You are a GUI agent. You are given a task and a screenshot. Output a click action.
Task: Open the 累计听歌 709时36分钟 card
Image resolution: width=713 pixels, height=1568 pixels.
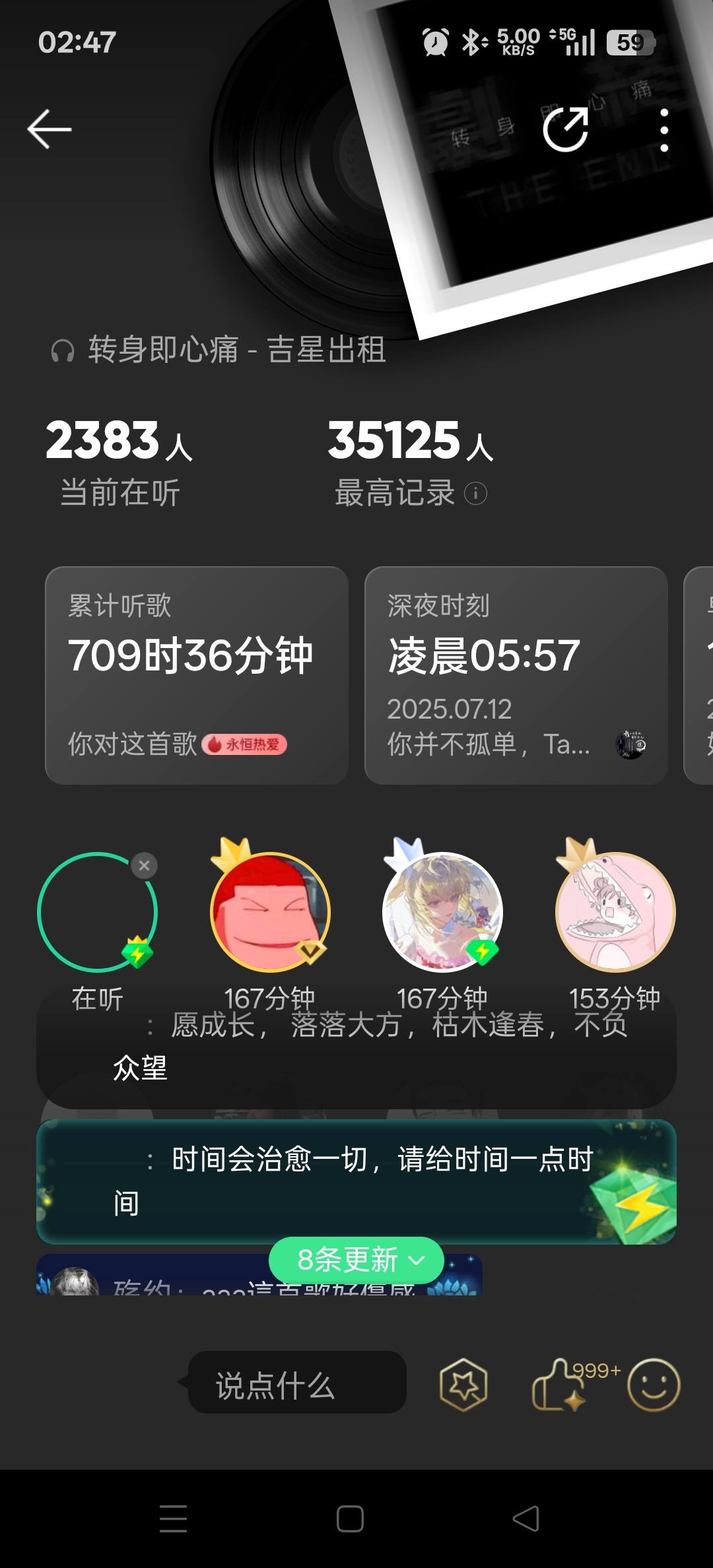196,675
